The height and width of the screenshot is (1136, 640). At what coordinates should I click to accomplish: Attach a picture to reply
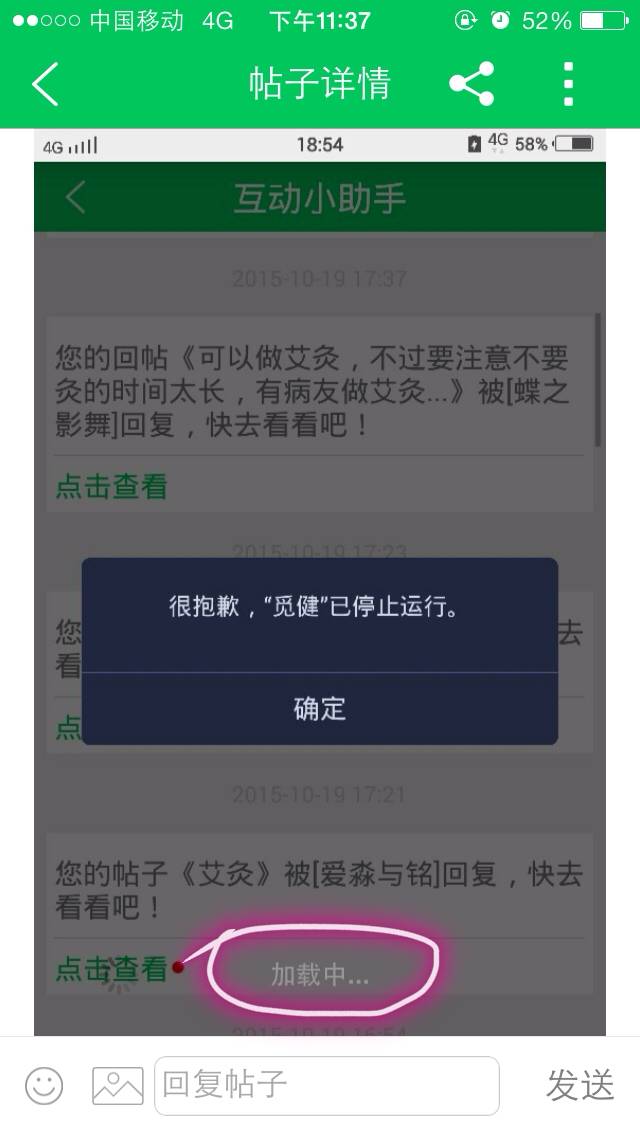tap(117, 1085)
